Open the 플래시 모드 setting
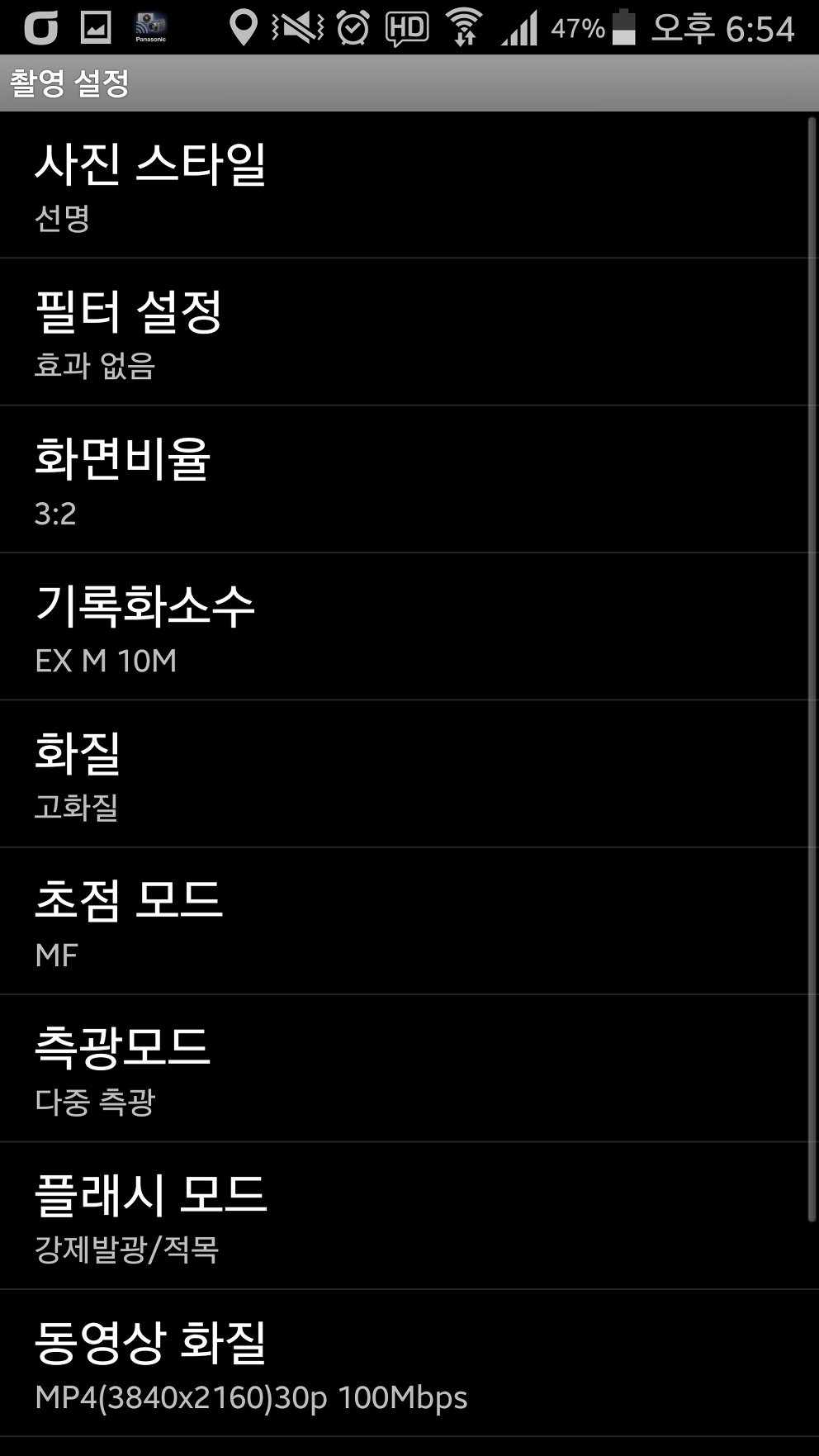Viewport: 819px width, 1456px height. coord(403,1216)
